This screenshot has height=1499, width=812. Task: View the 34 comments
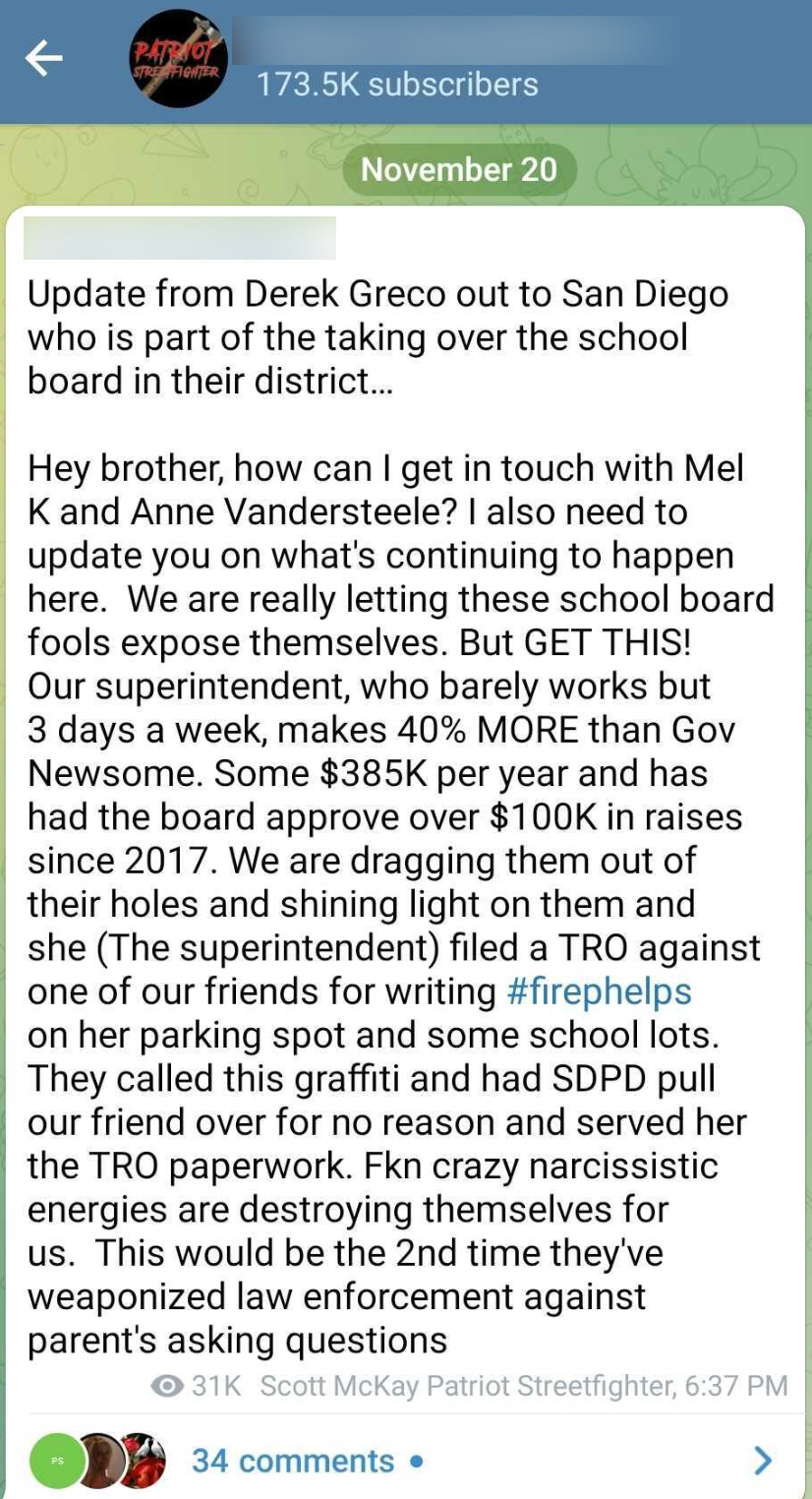click(293, 1461)
